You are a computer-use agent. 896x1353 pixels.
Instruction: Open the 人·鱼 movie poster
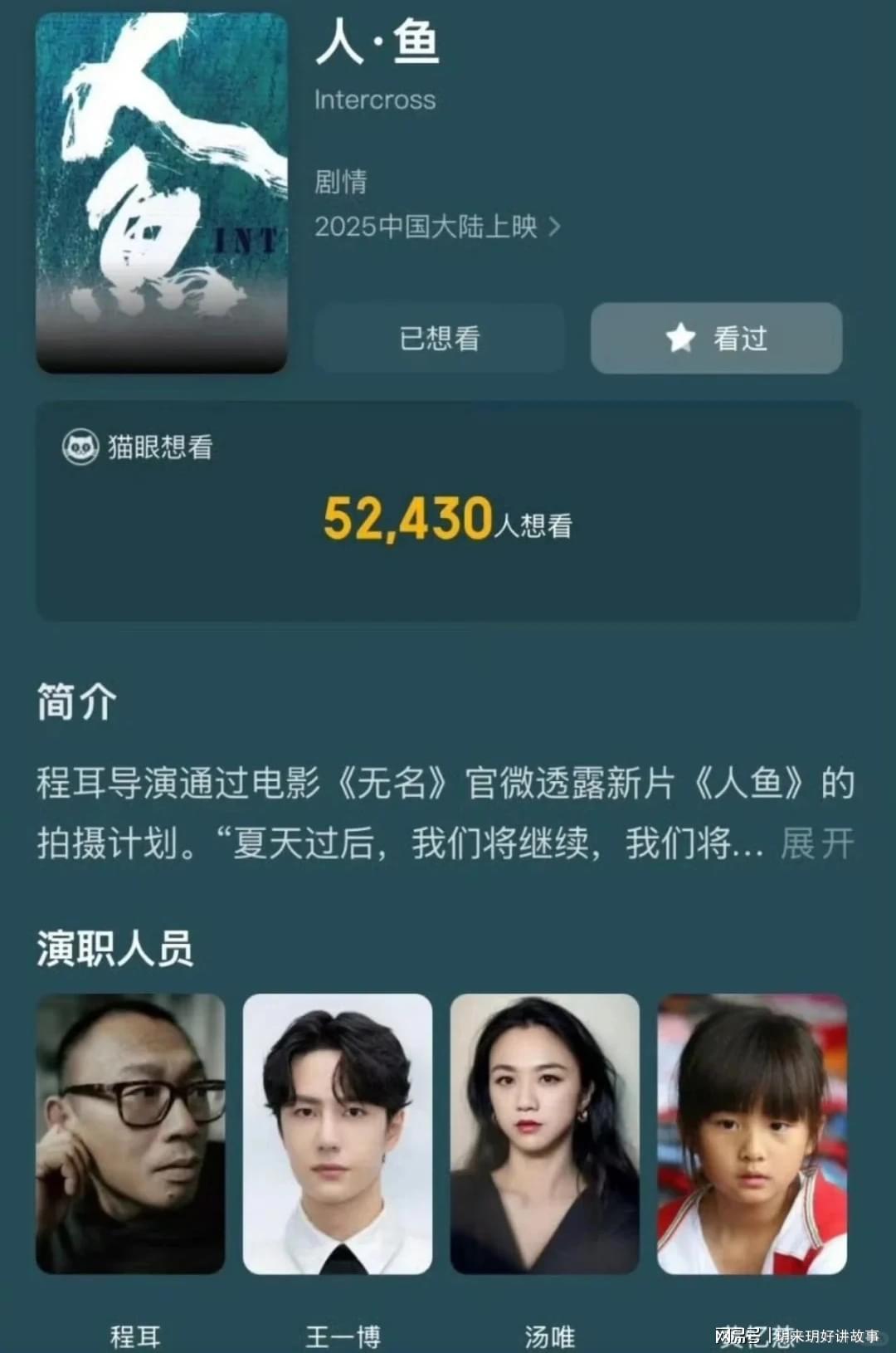(162, 193)
